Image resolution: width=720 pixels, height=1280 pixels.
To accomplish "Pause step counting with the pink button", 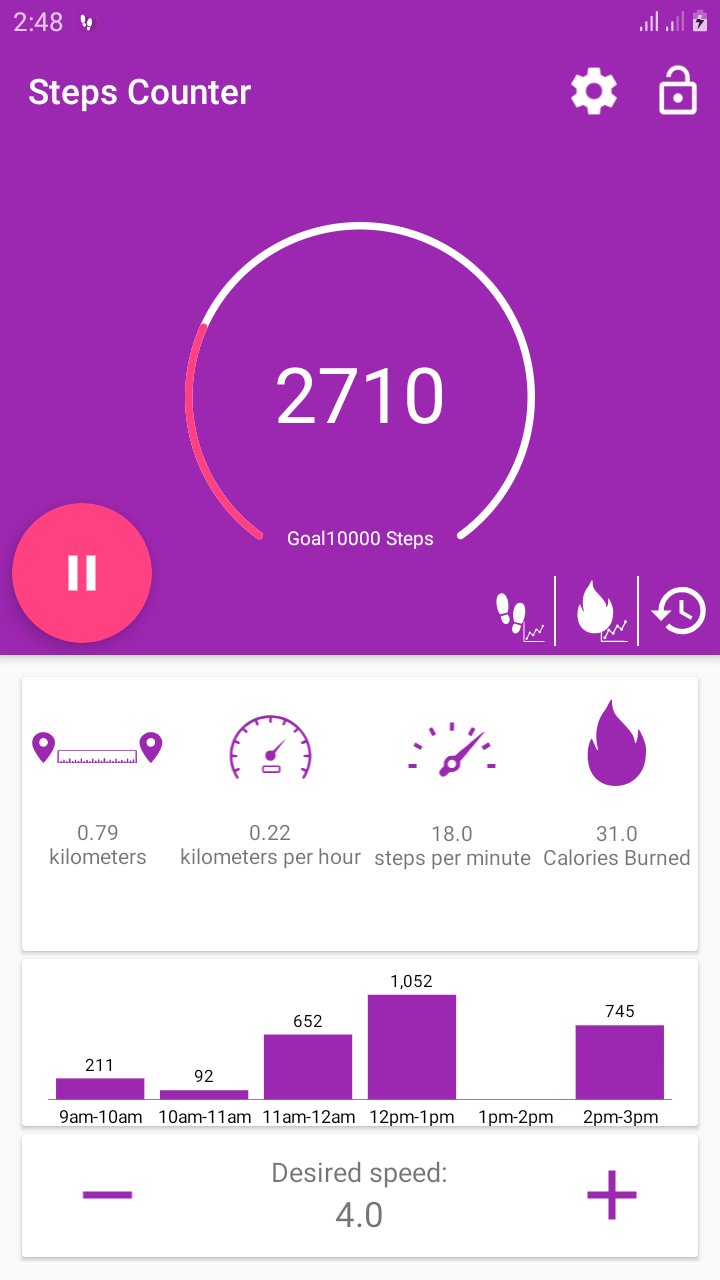I will click(82, 573).
